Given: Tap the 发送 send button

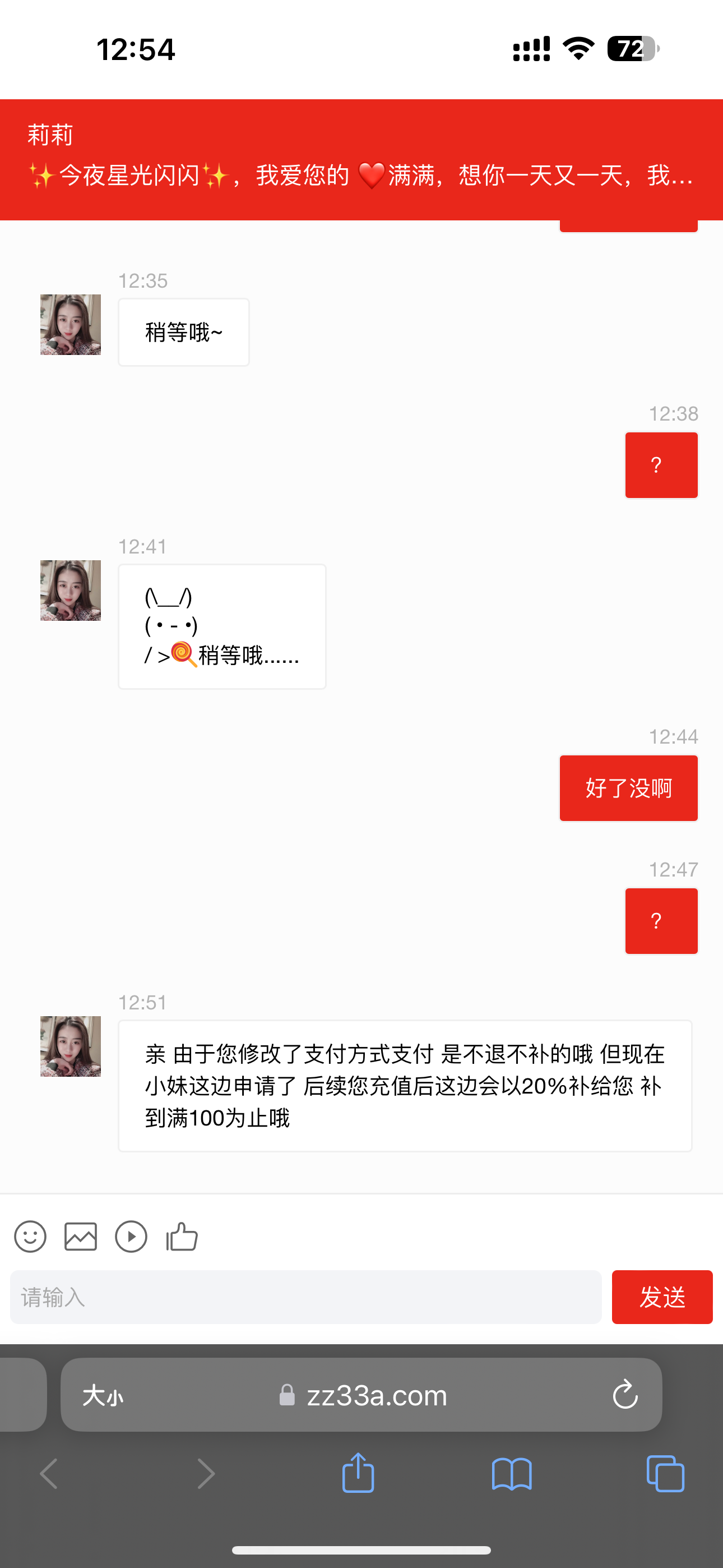Looking at the screenshot, I should click(661, 1297).
